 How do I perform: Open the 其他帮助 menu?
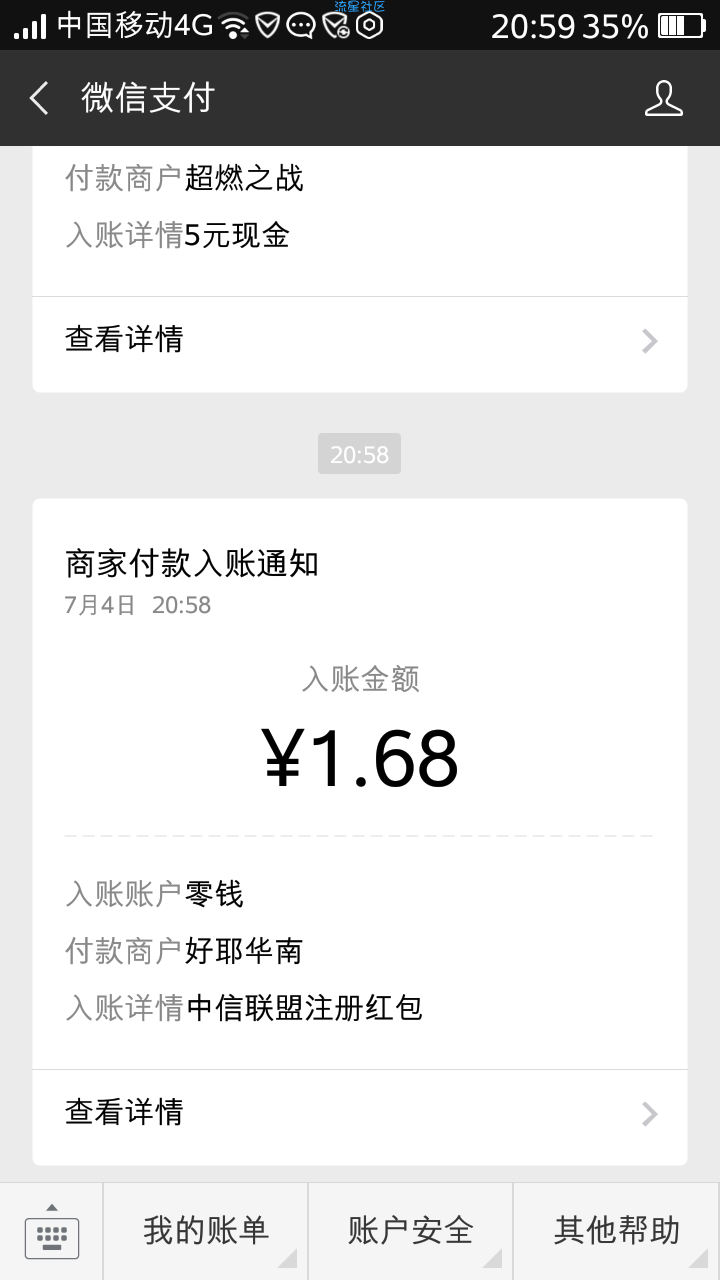(x=617, y=1232)
